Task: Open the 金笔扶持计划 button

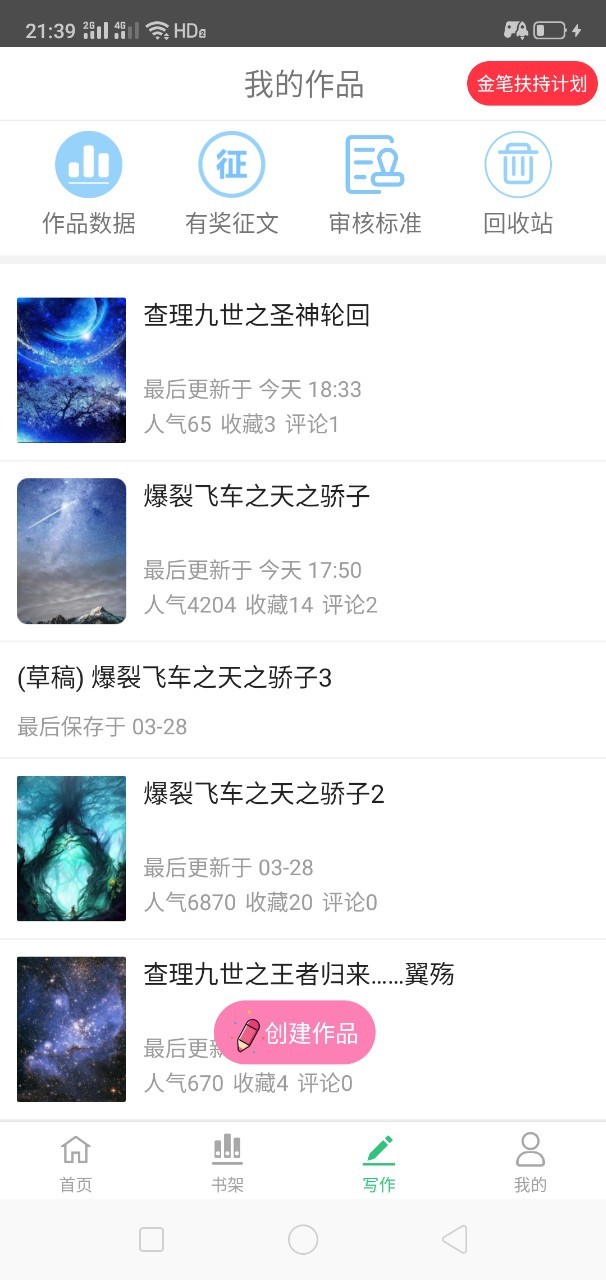Action: [x=532, y=84]
